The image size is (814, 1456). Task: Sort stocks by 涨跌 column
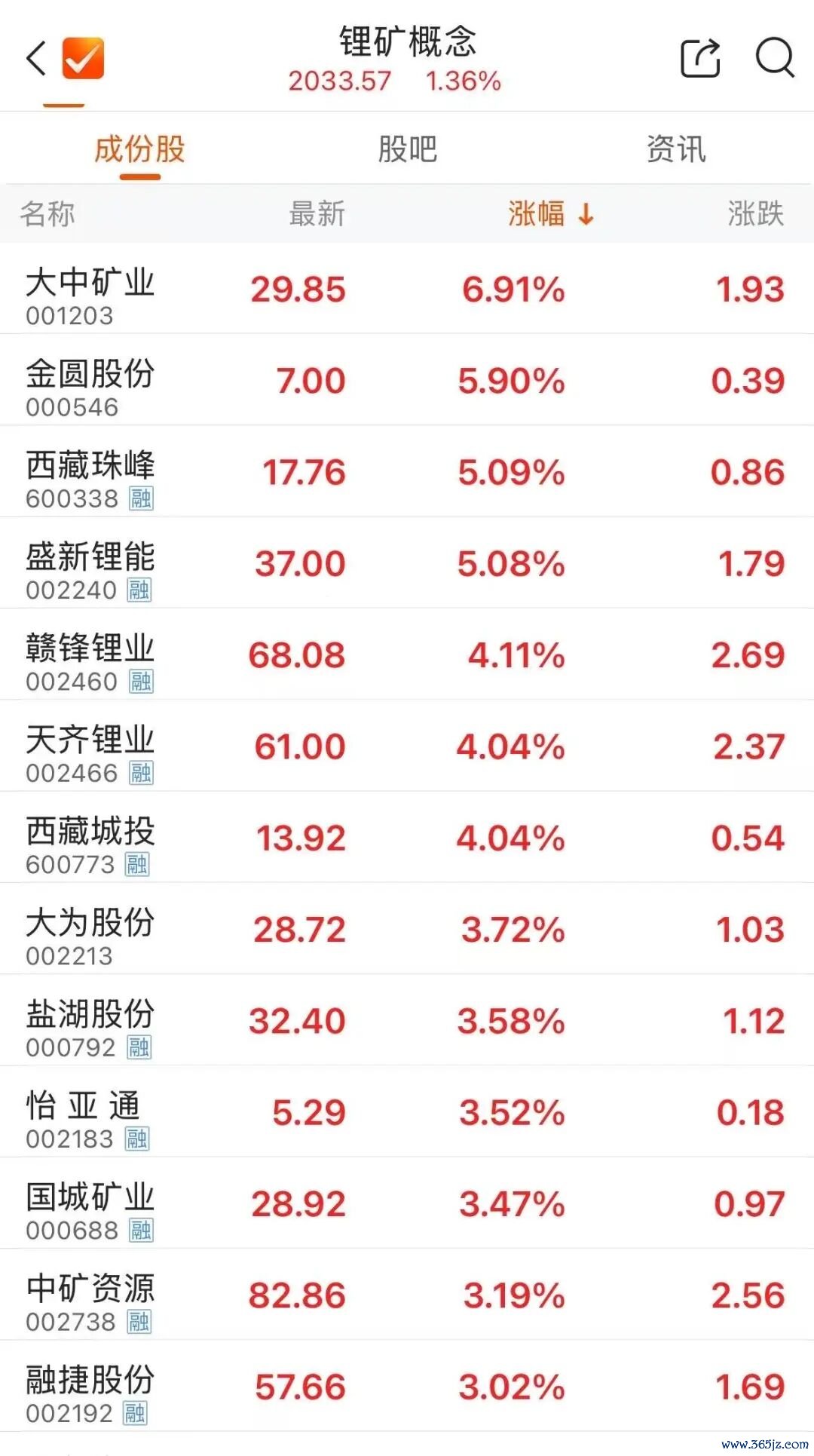click(x=755, y=214)
